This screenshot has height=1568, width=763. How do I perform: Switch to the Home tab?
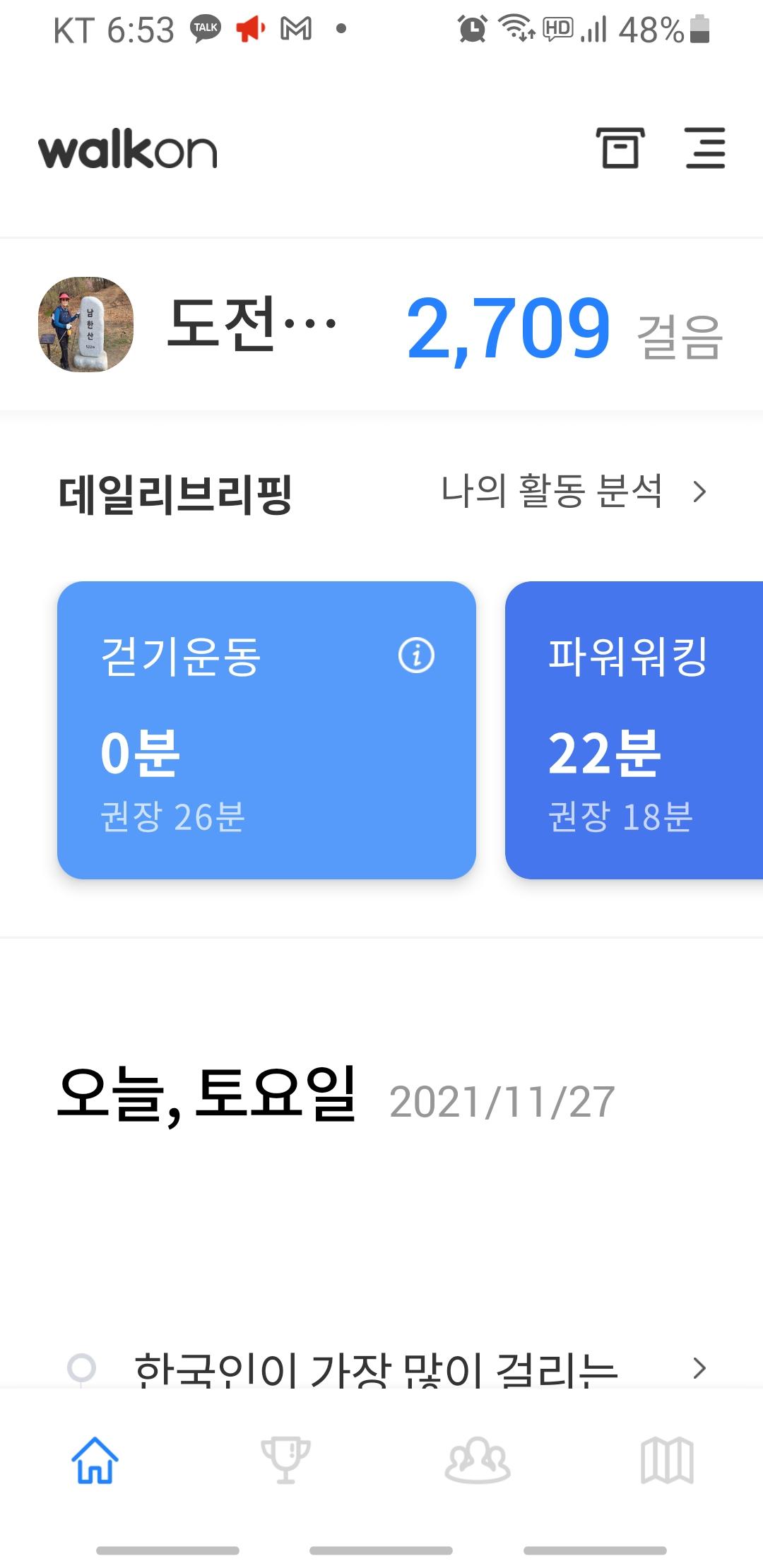[95, 1460]
